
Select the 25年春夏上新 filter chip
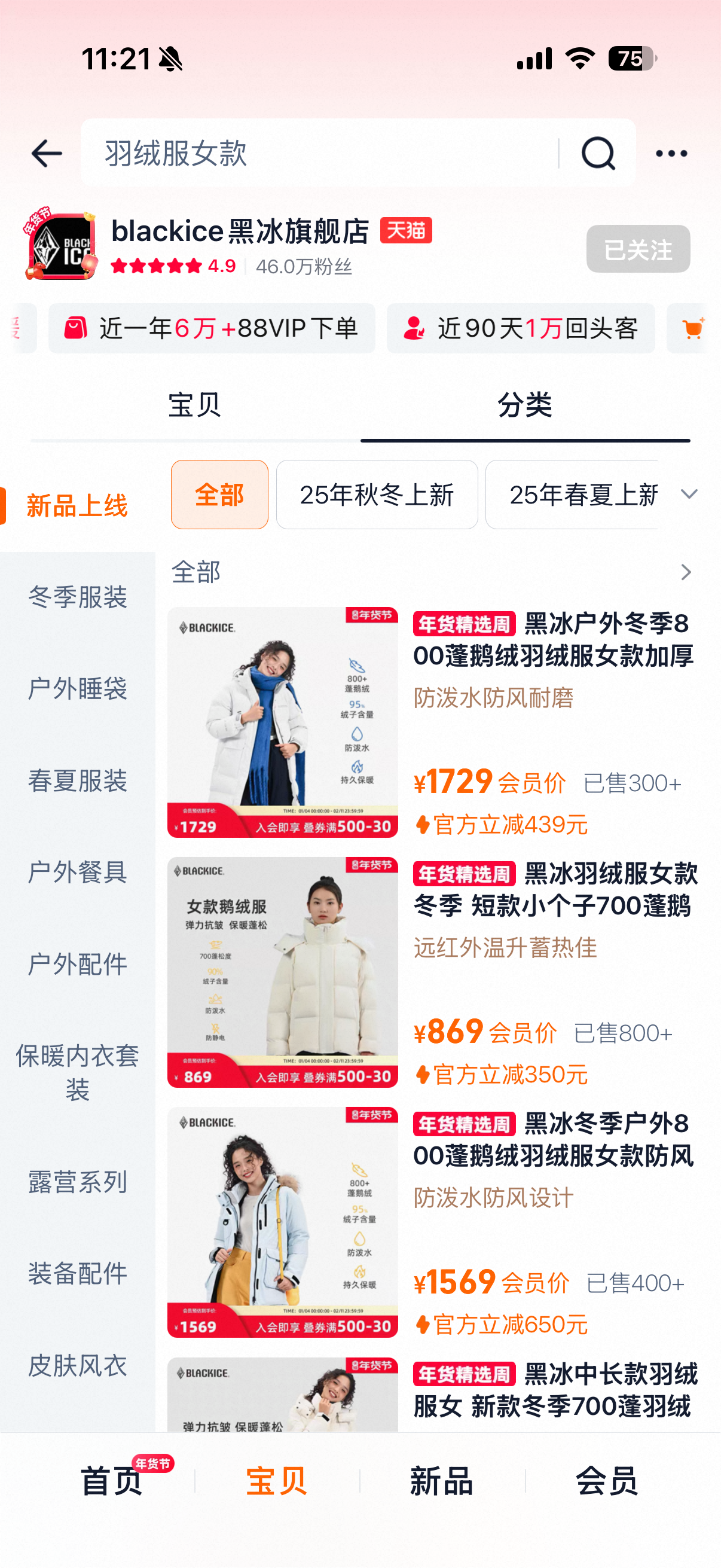(583, 494)
